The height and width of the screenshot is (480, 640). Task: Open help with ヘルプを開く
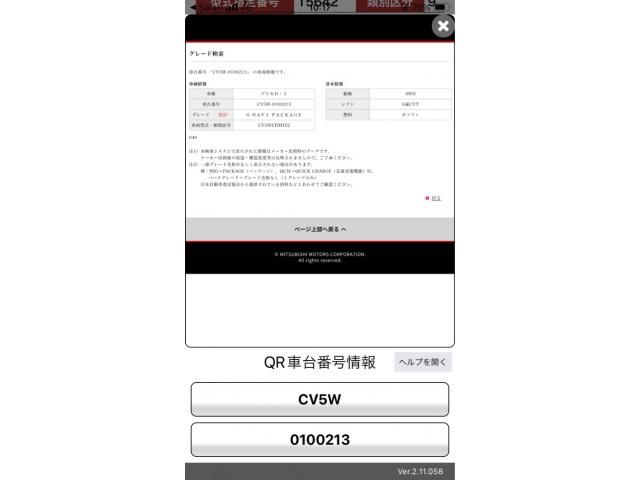[x=423, y=362]
